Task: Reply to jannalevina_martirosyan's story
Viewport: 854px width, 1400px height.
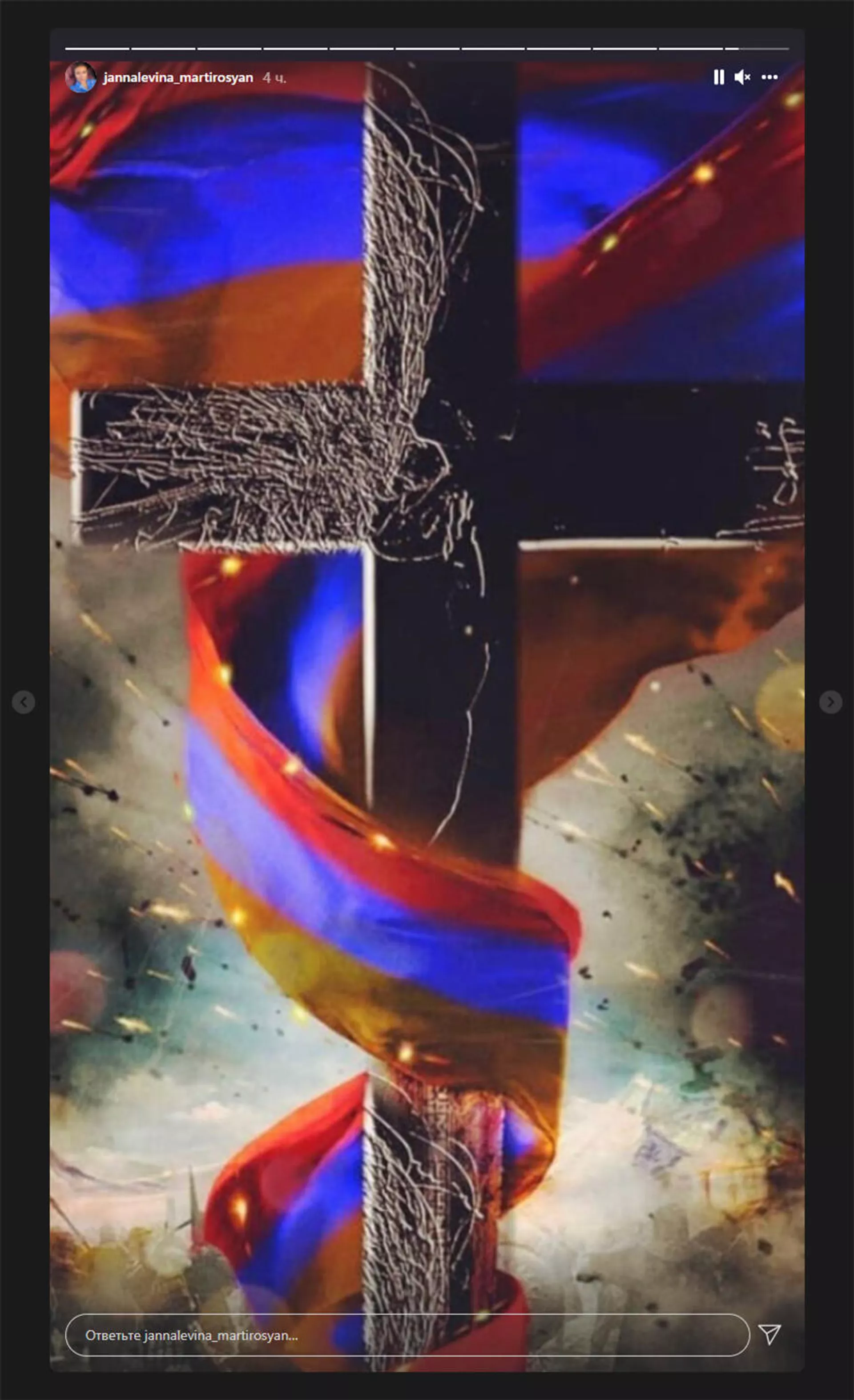Action: [407, 1335]
